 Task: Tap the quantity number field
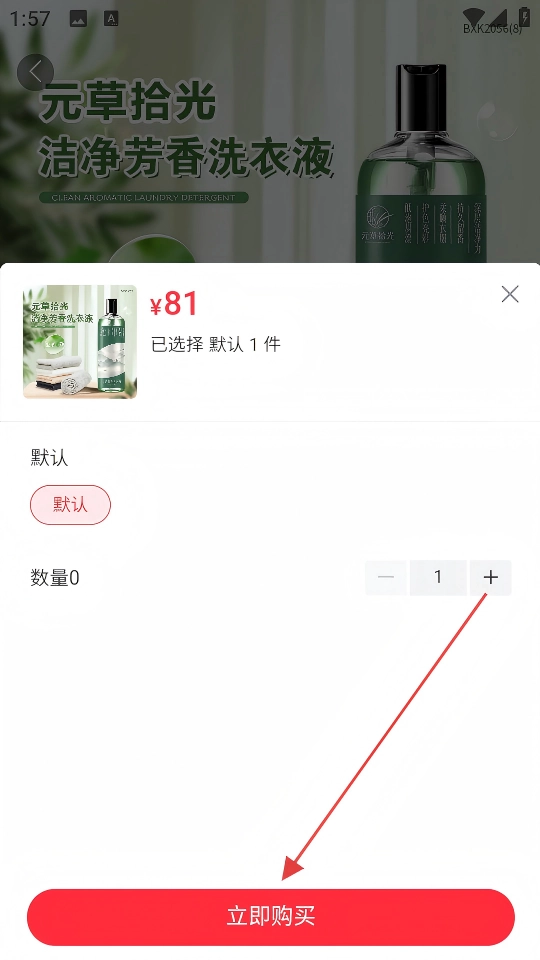tap(438, 577)
